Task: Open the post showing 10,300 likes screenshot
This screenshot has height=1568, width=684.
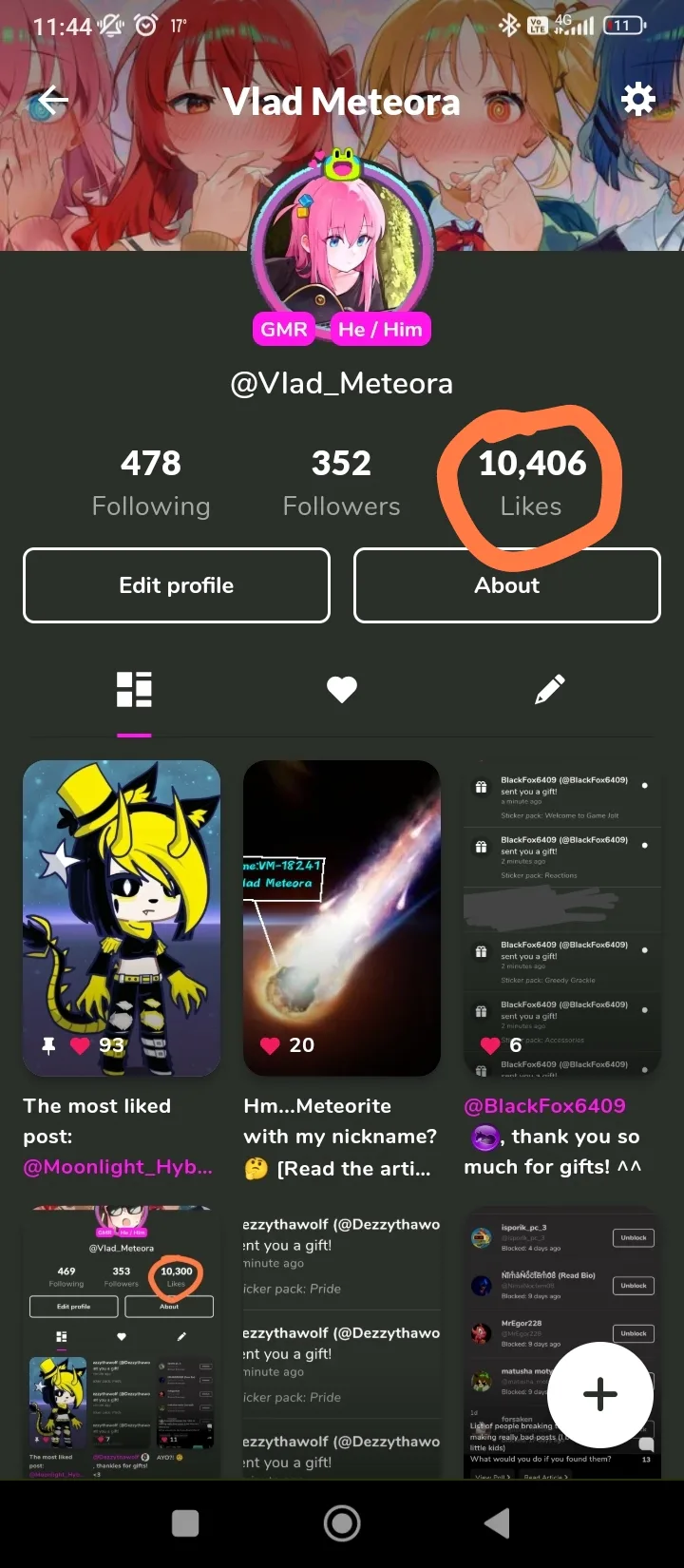Action: (x=122, y=1340)
